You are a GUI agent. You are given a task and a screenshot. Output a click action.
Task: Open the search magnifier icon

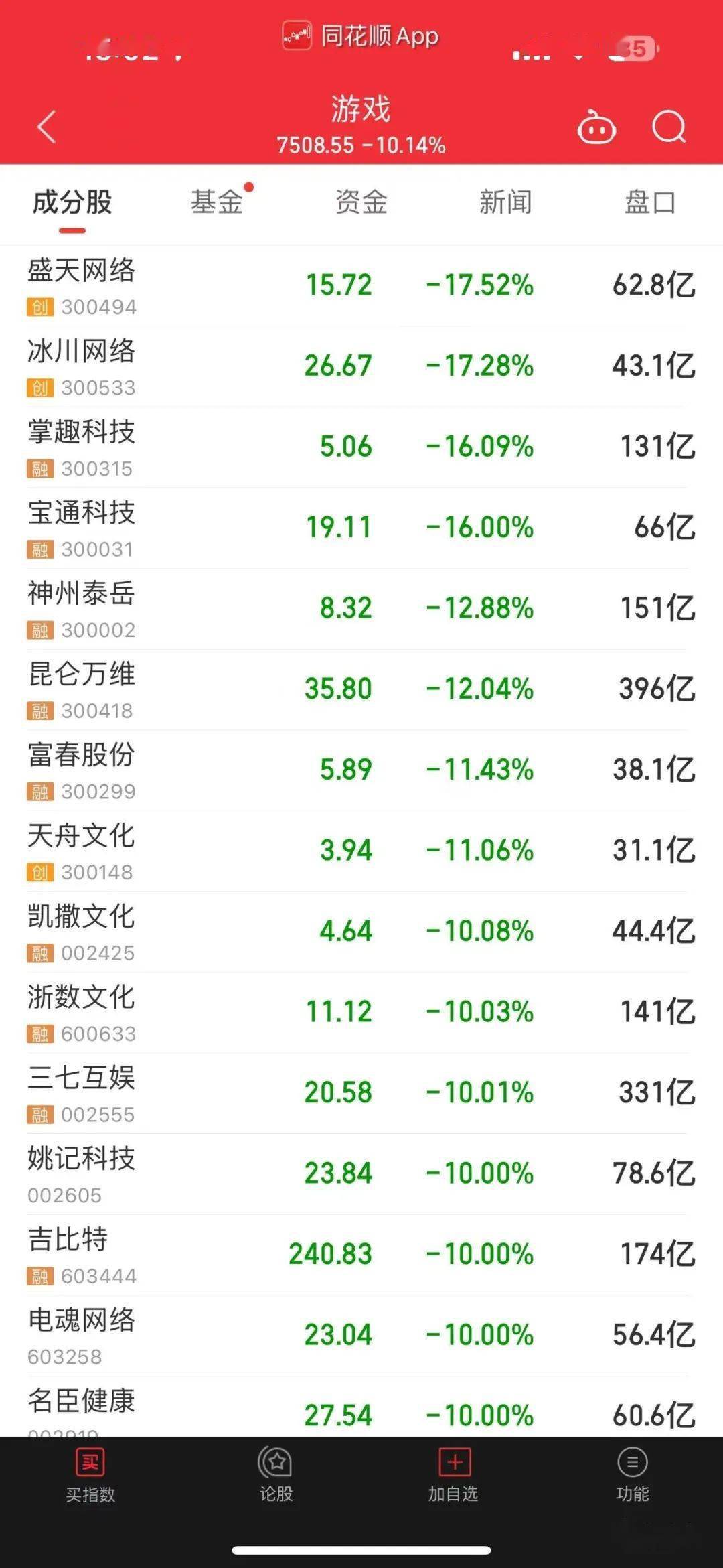pos(669,127)
